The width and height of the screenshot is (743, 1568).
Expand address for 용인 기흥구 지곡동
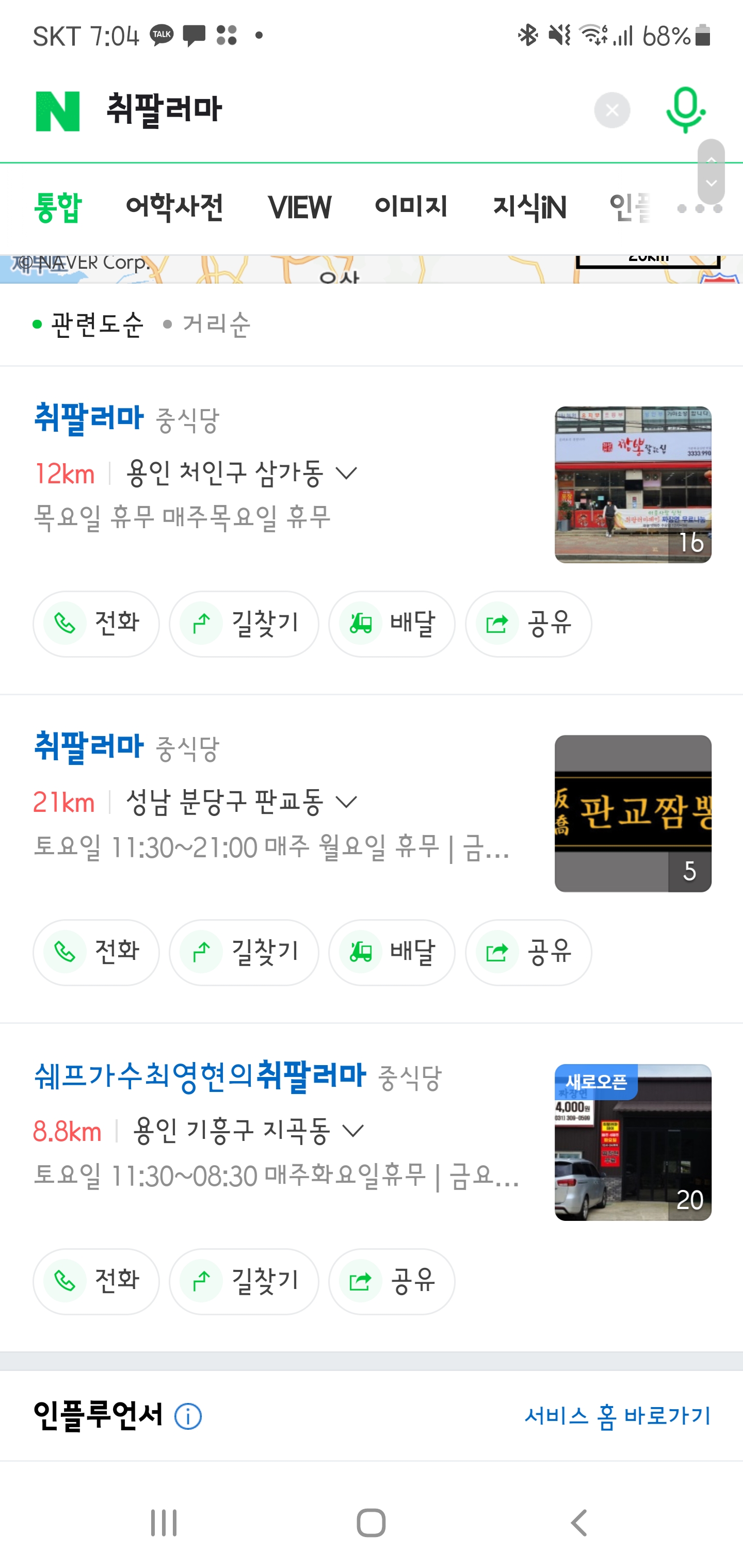pyautogui.click(x=353, y=1131)
